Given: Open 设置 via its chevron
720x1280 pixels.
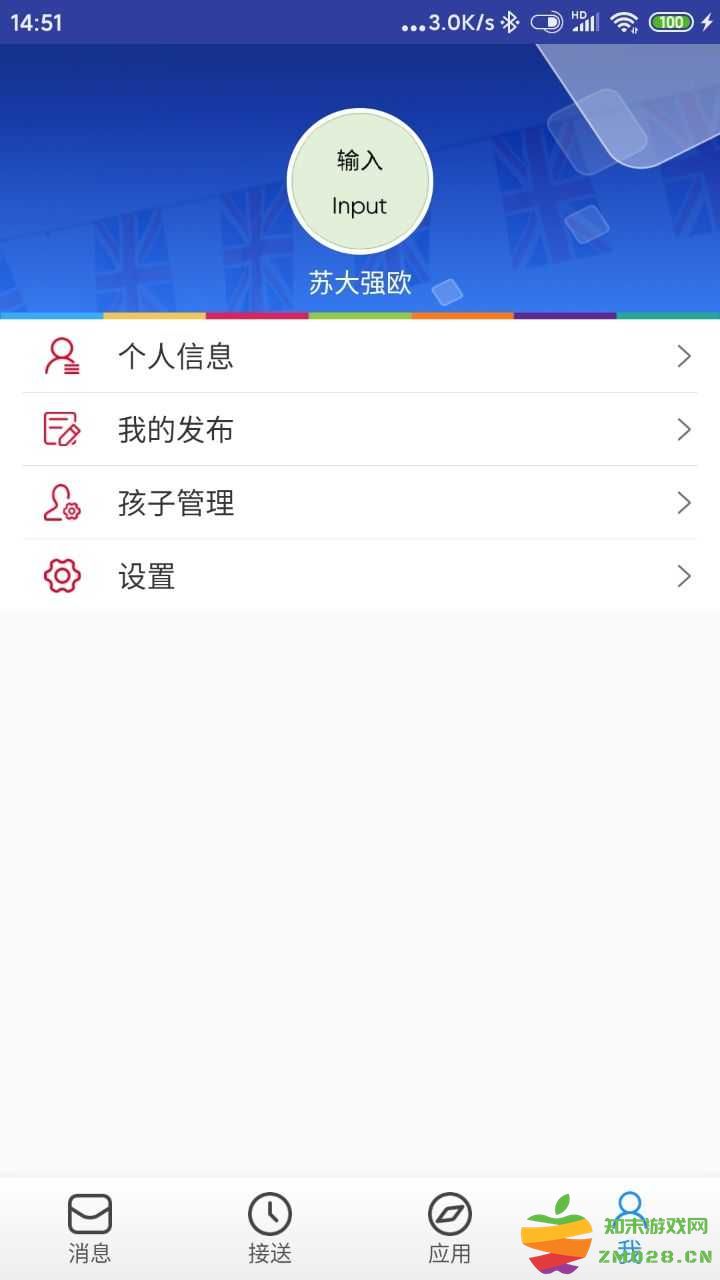Looking at the screenshot, I should [x=684, y=576].
